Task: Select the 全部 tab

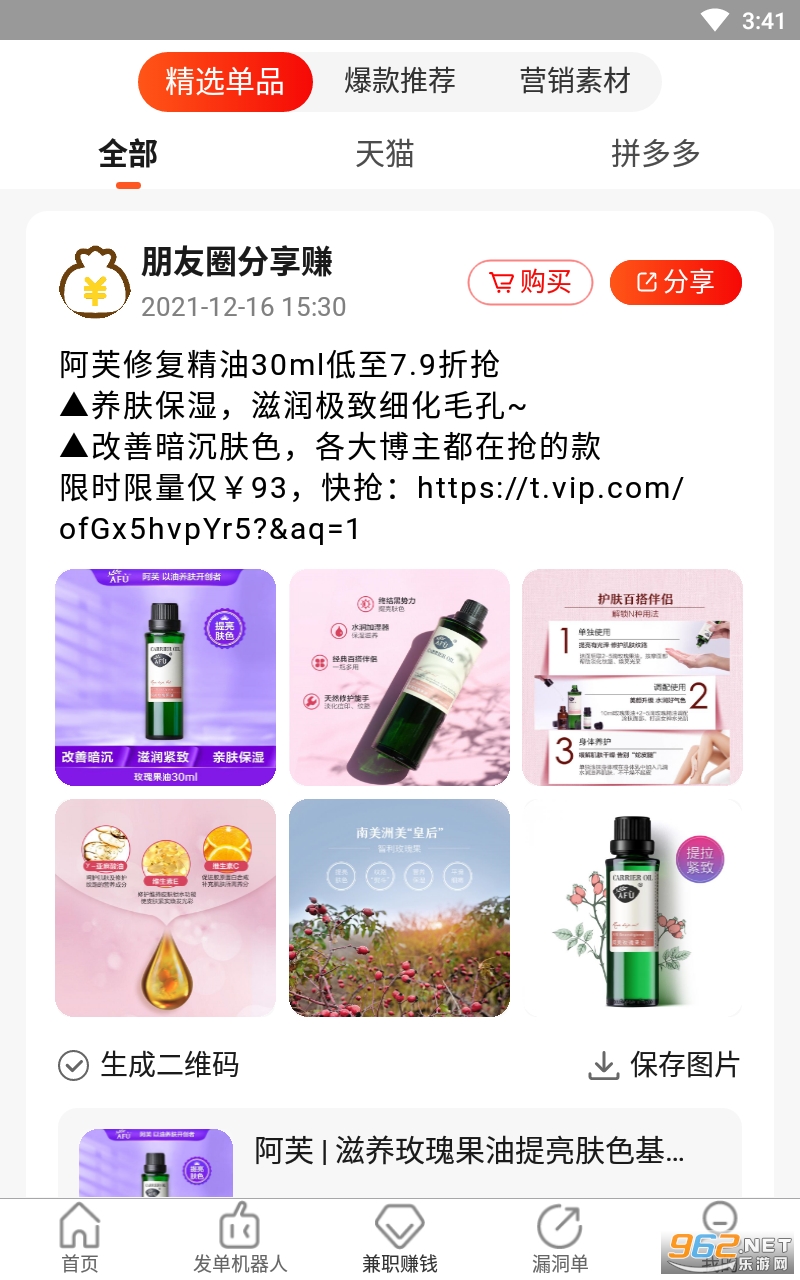Action: point(128,155)
